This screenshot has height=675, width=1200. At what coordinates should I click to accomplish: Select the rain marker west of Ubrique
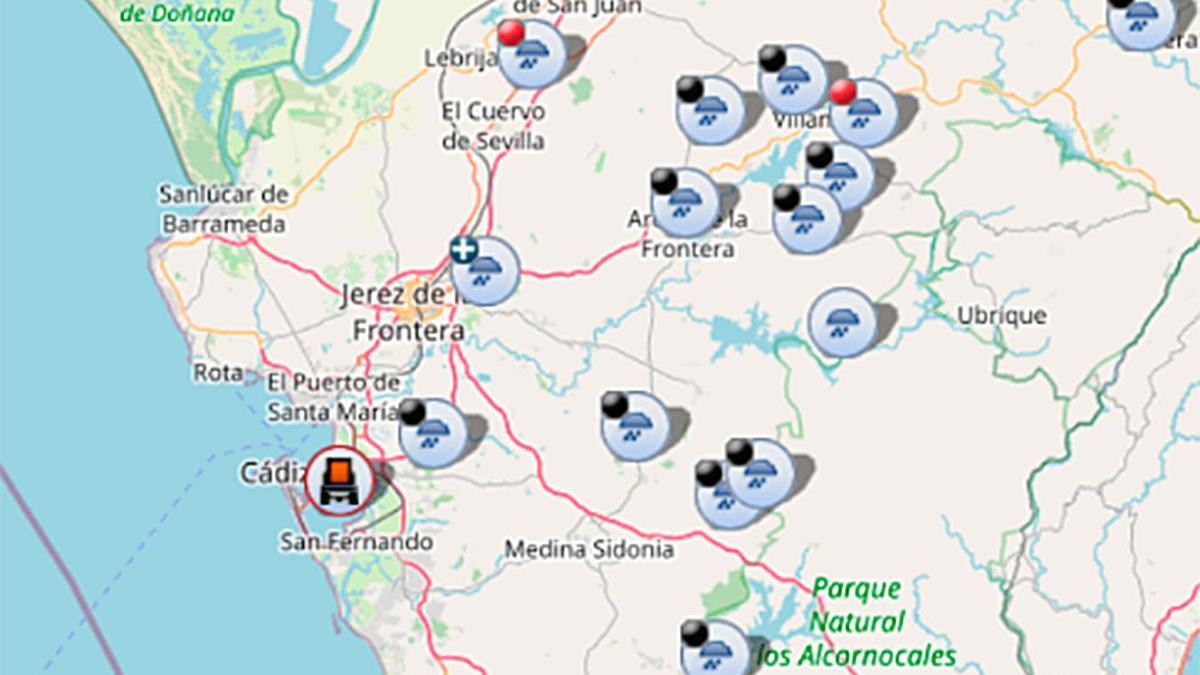[842, 322]
